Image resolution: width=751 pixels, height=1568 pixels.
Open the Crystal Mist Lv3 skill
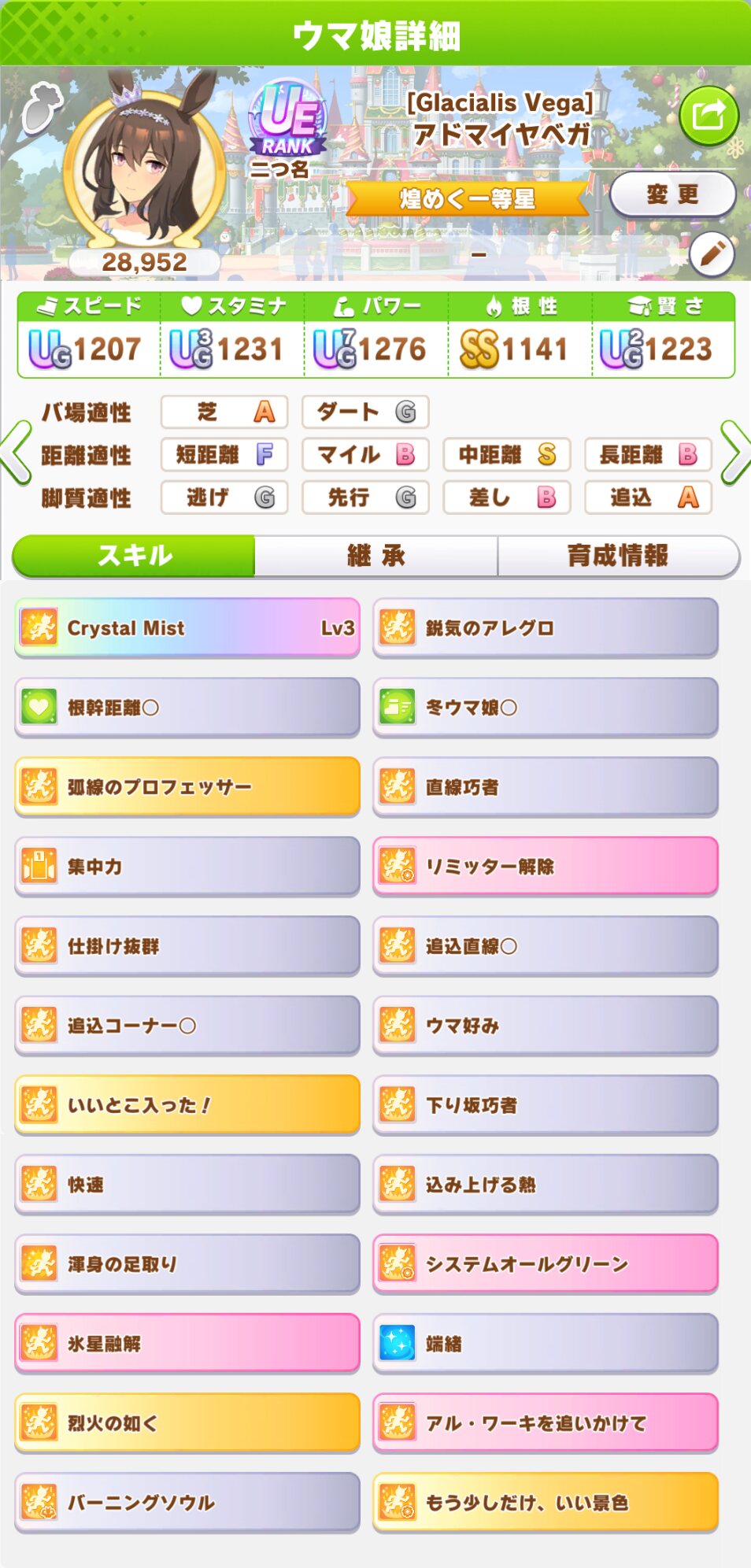click(187, 628)
